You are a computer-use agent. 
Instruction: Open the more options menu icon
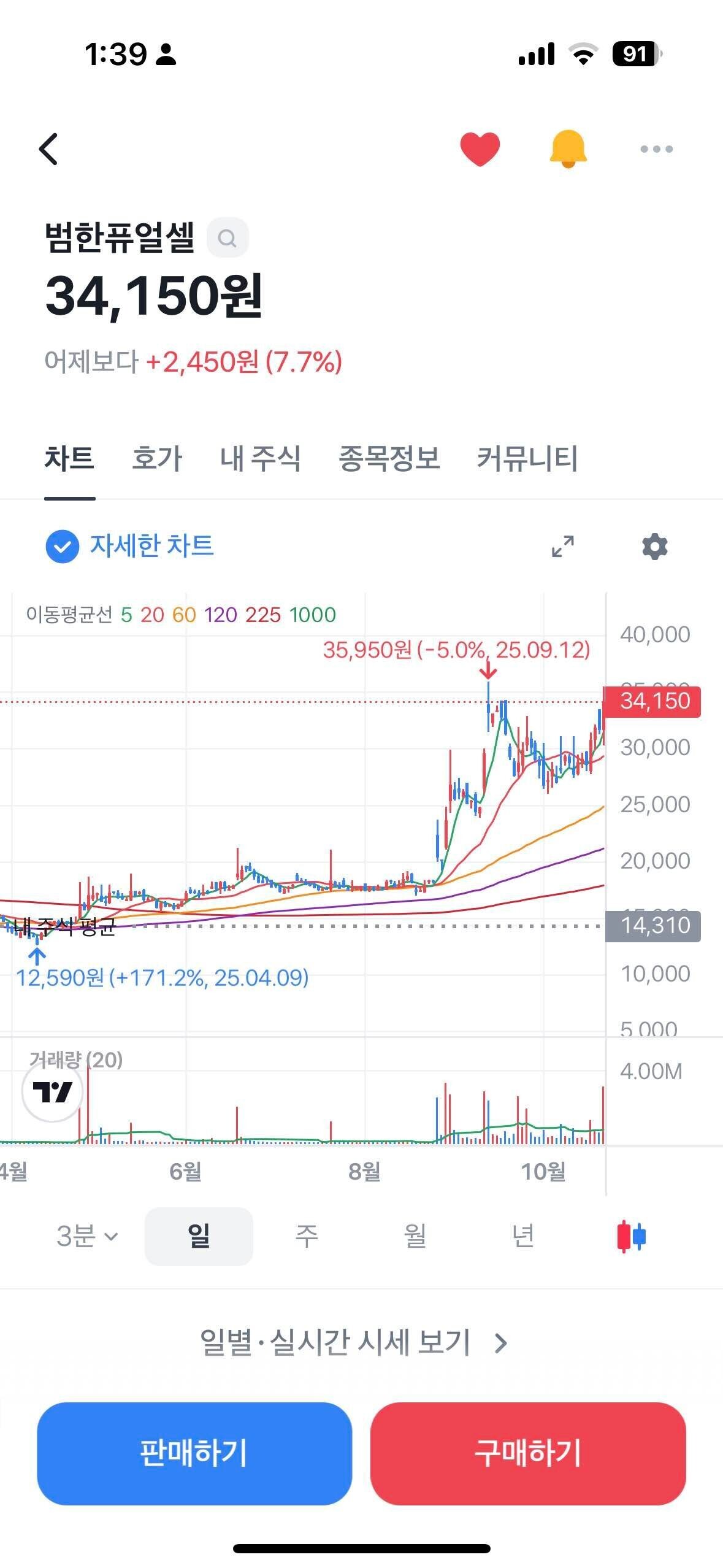pos(656,148)
